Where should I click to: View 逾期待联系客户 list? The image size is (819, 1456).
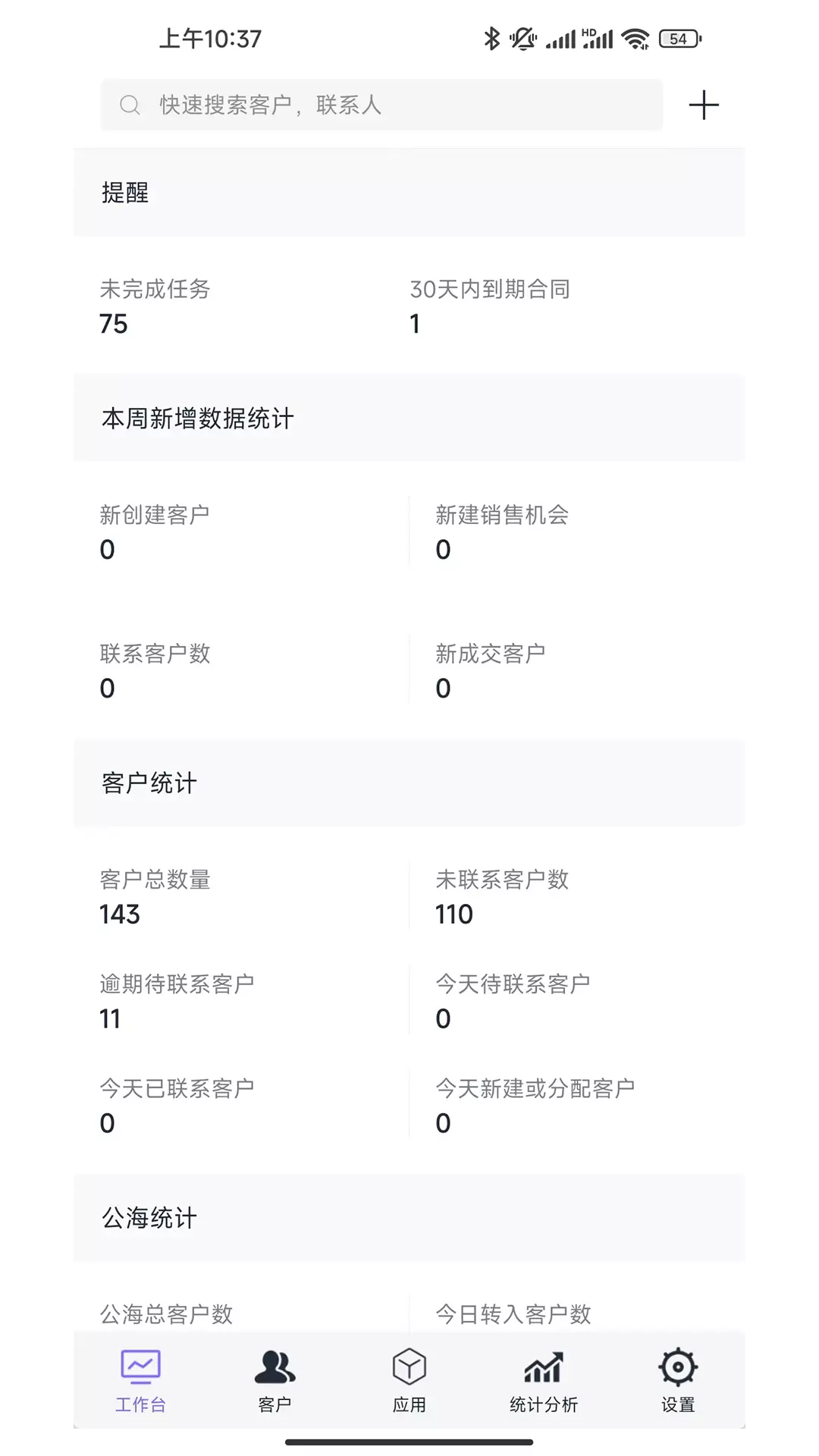click(x=241, y=1001)
